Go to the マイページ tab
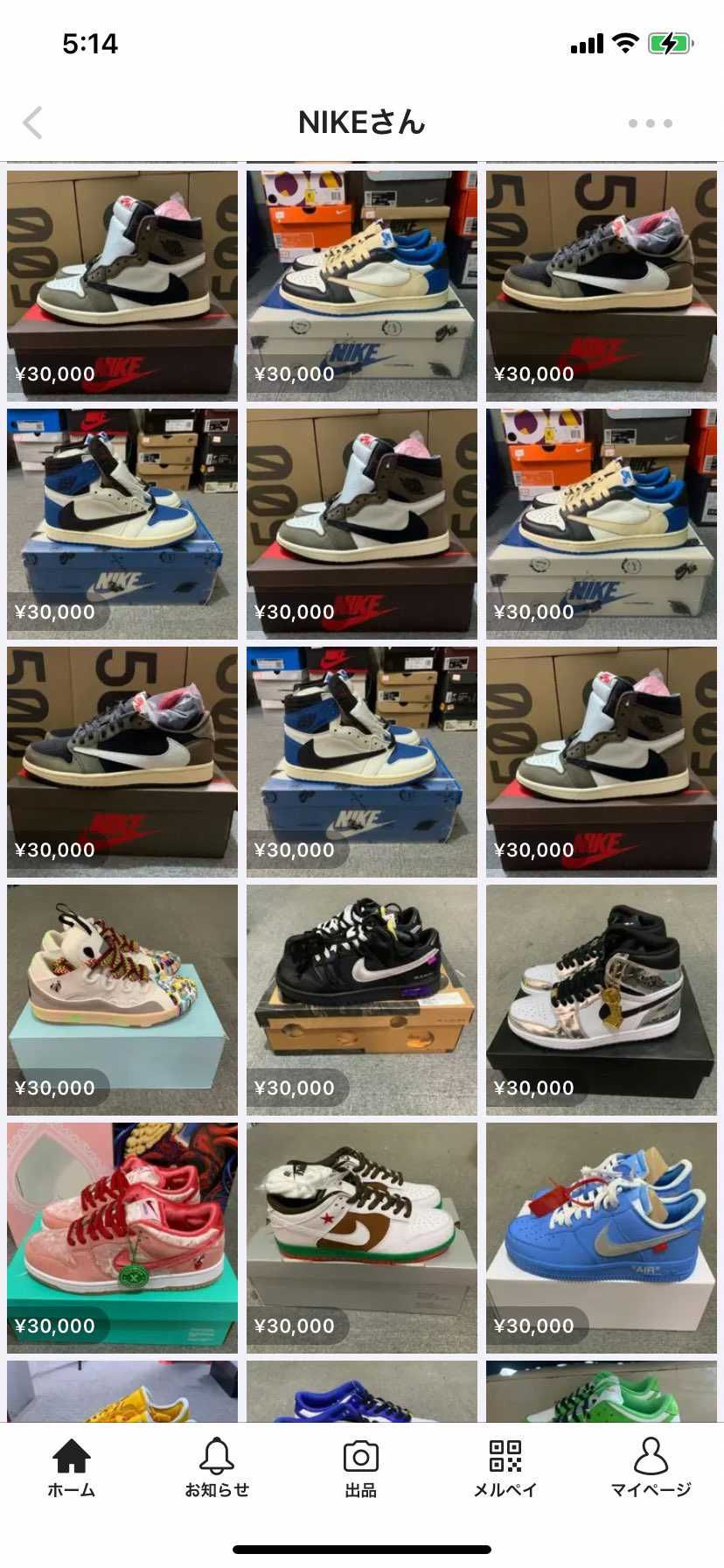 point(650,1468)
